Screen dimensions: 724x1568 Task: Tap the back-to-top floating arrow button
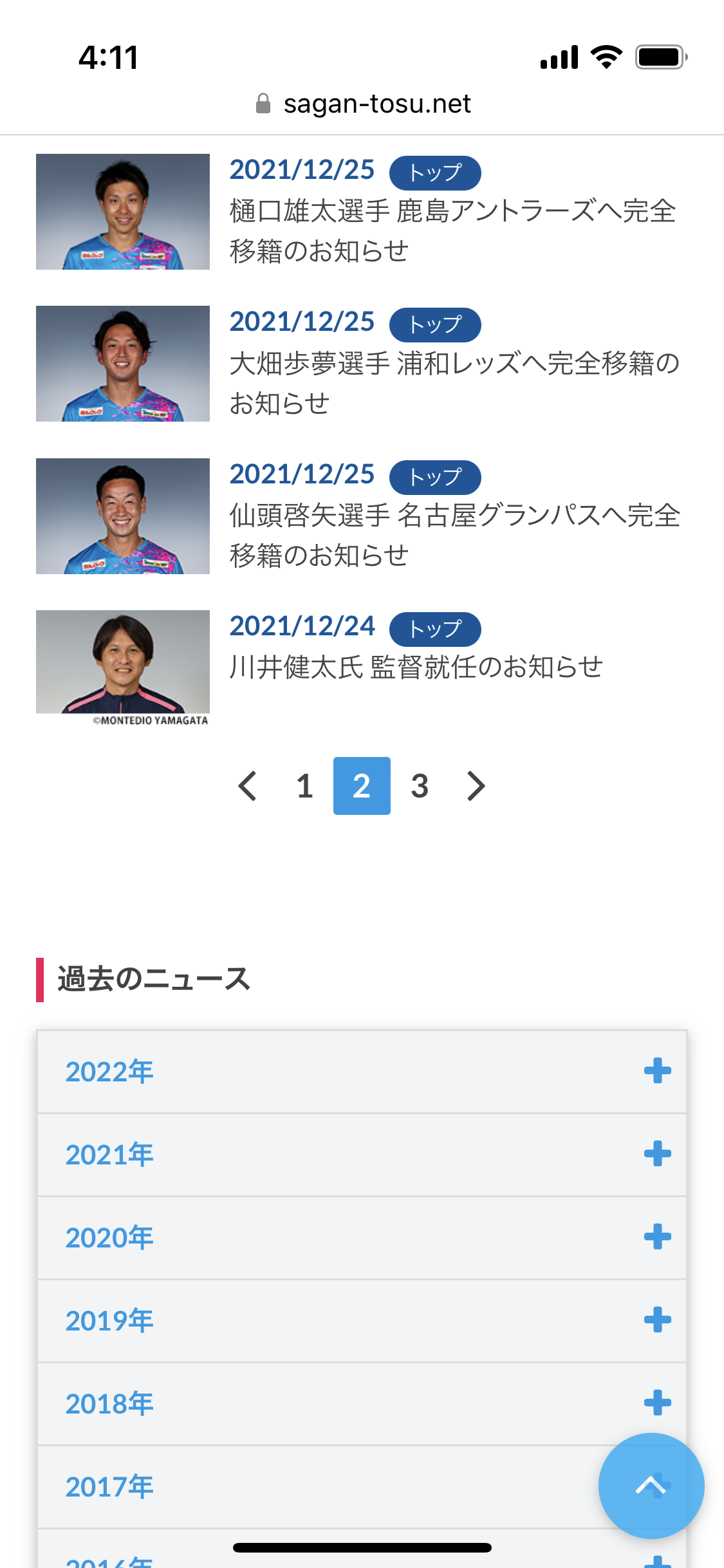(651, 1486)
